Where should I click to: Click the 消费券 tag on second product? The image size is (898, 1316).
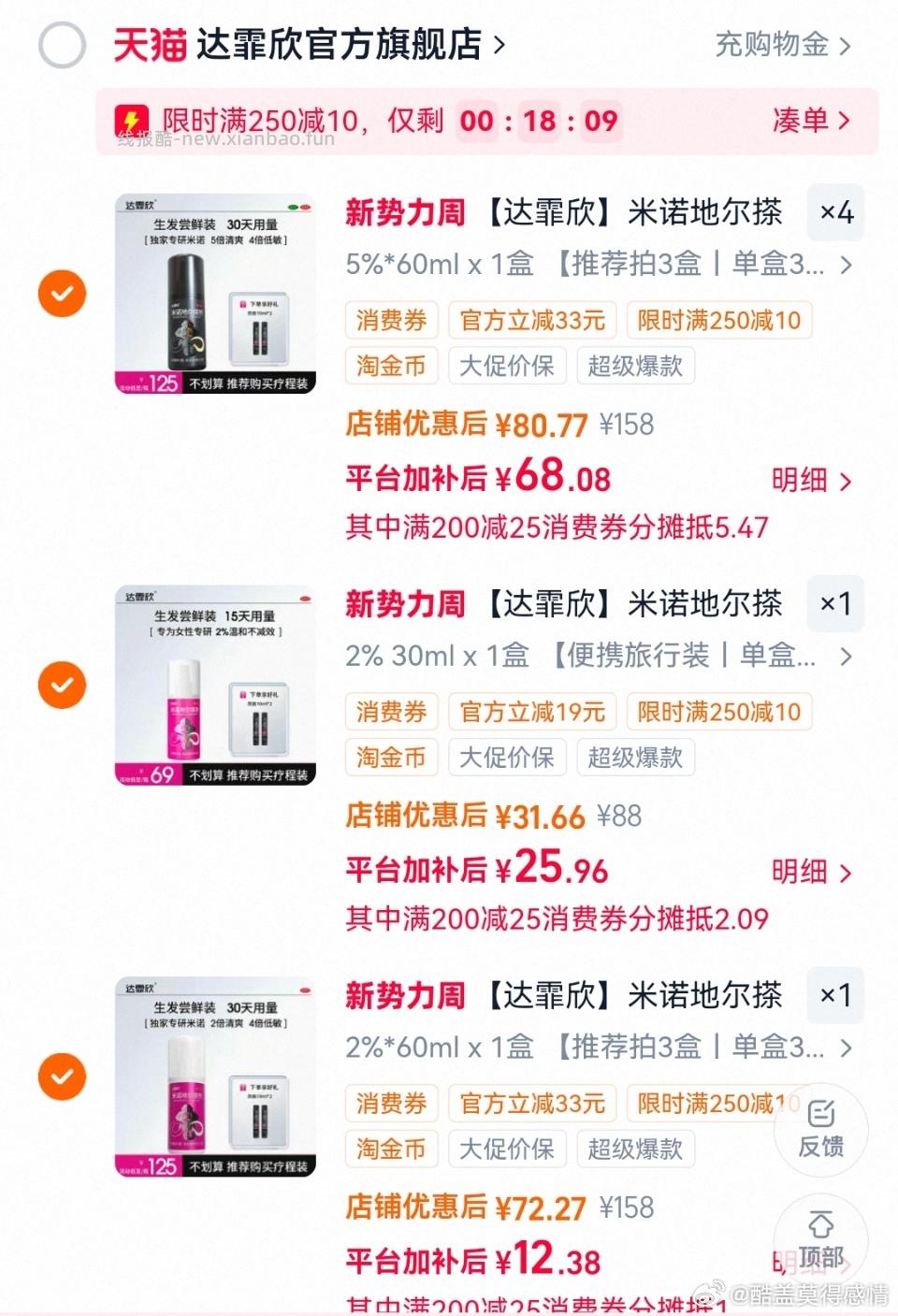[x=391, y=712]
